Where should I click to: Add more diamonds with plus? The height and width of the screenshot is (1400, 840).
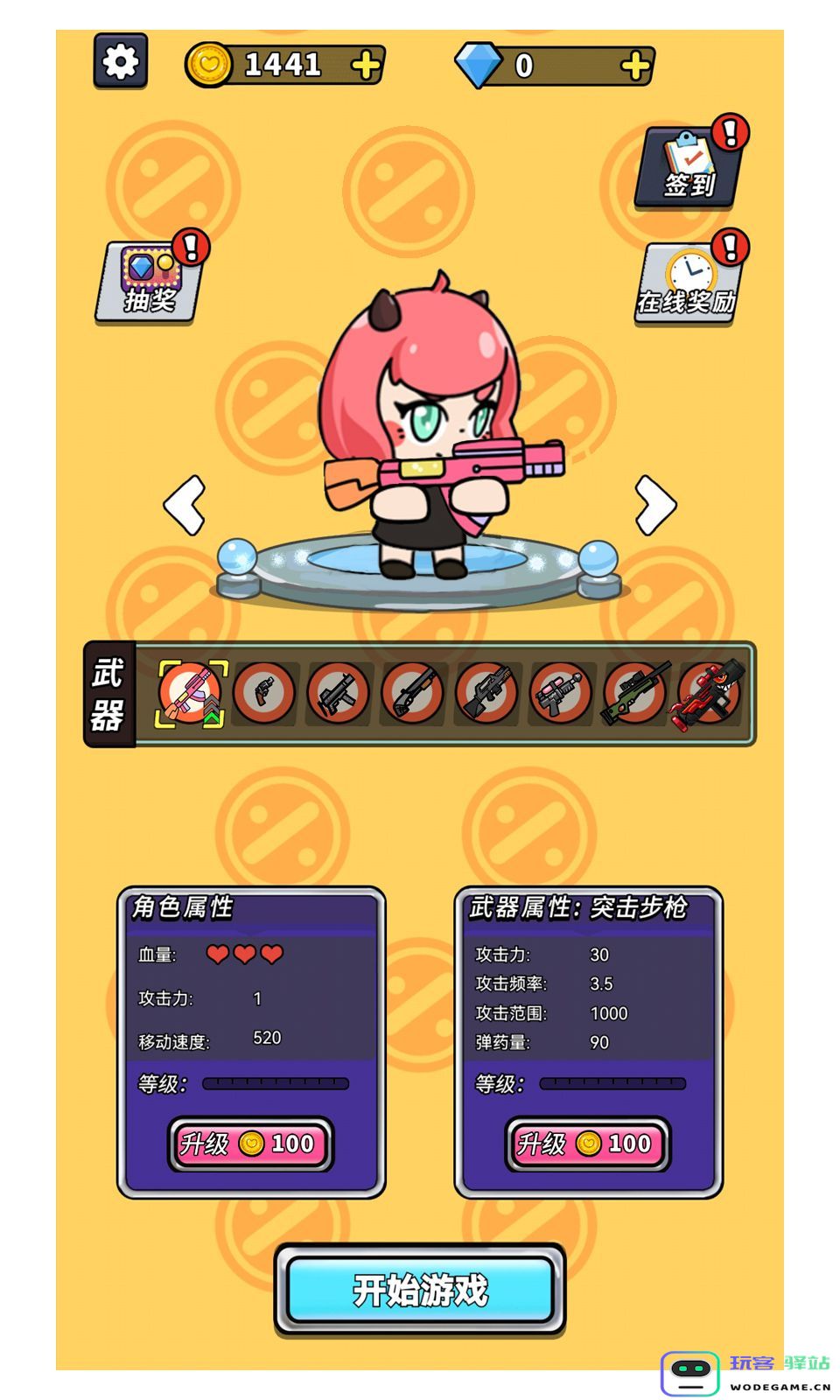(635, 66)
